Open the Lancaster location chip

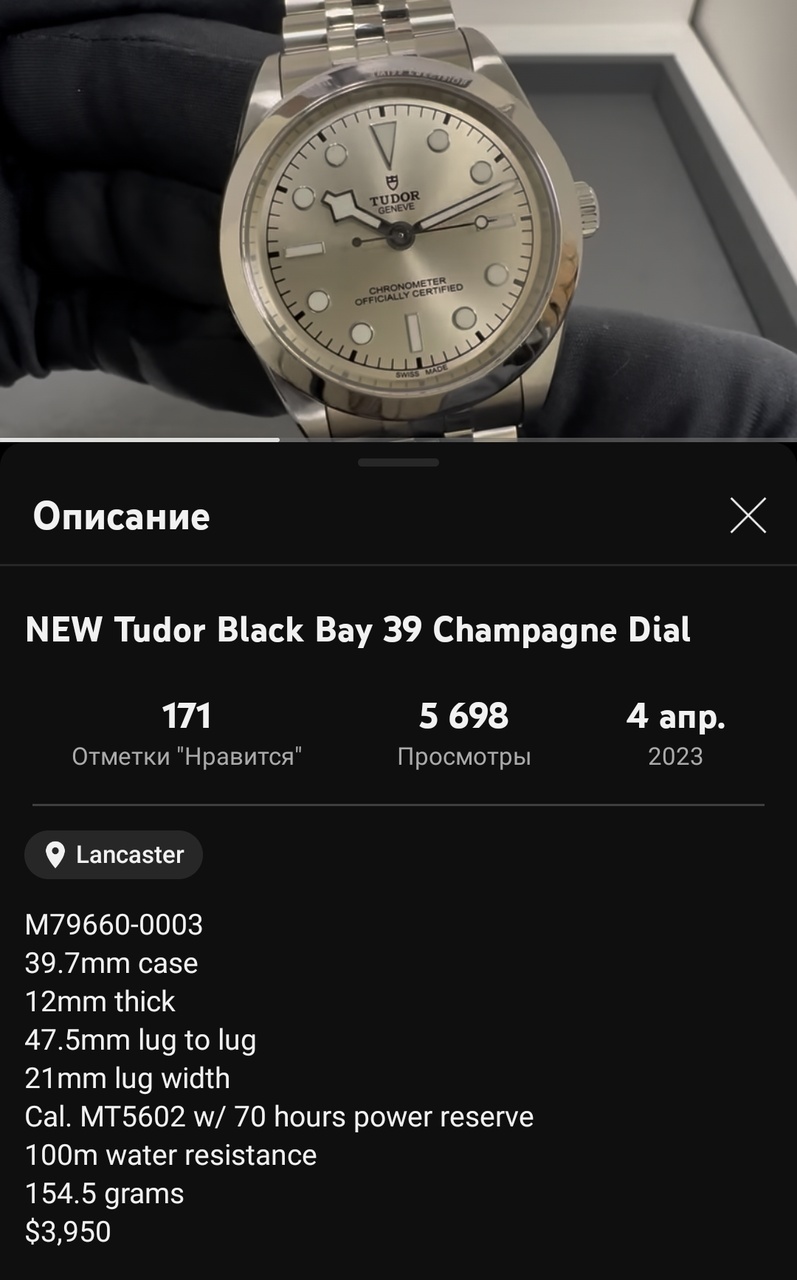(114, 855)
